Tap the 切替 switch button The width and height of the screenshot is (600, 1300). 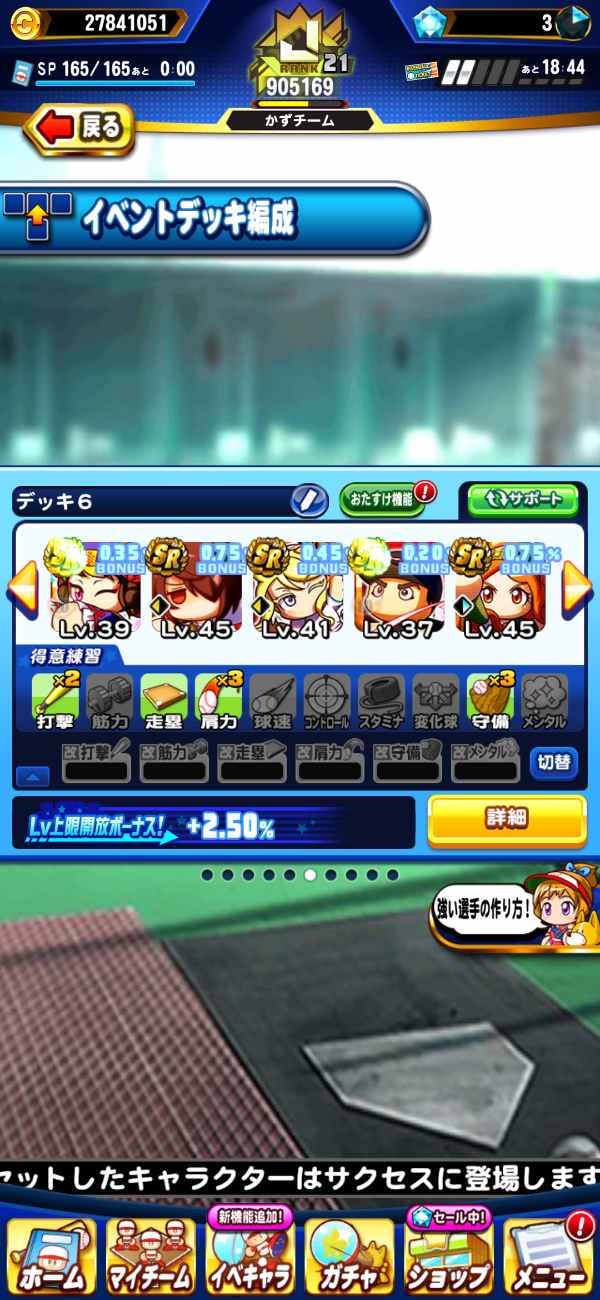[x=552, y=762]
